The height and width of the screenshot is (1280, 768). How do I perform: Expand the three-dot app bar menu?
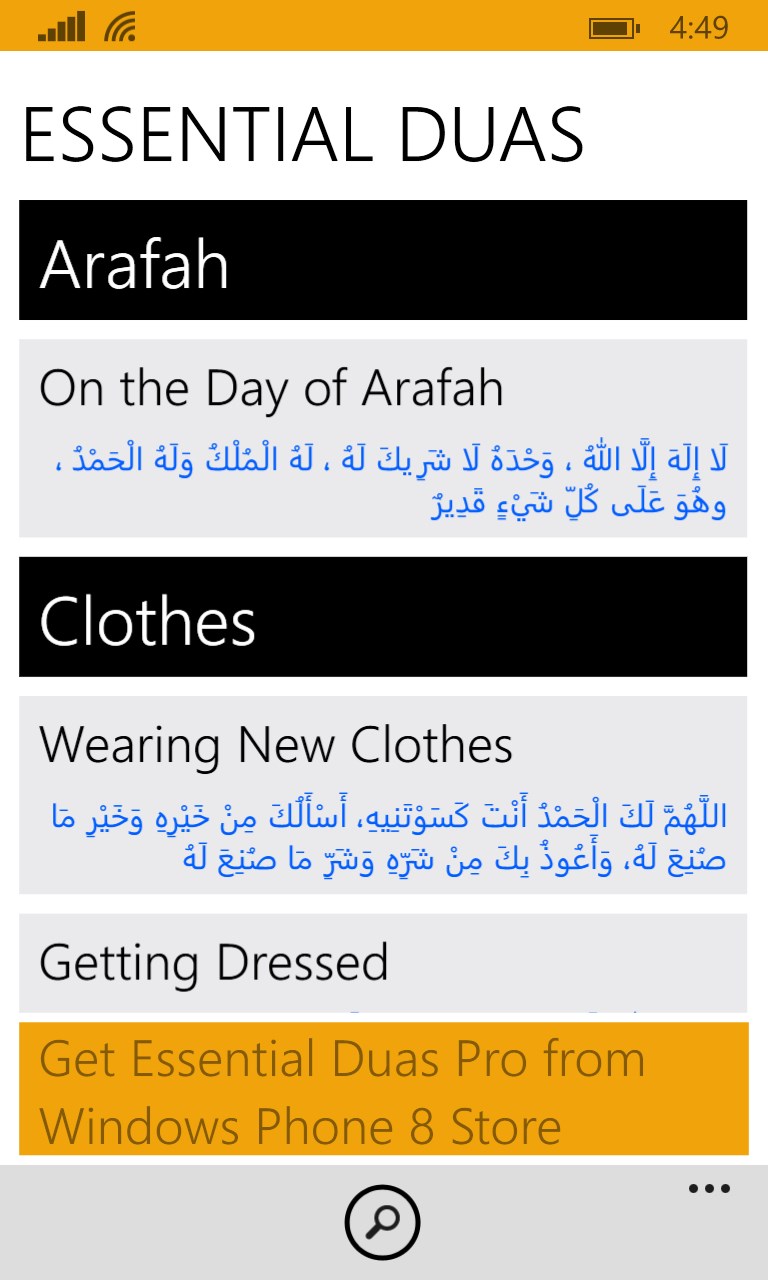[x=709, y=1189]
